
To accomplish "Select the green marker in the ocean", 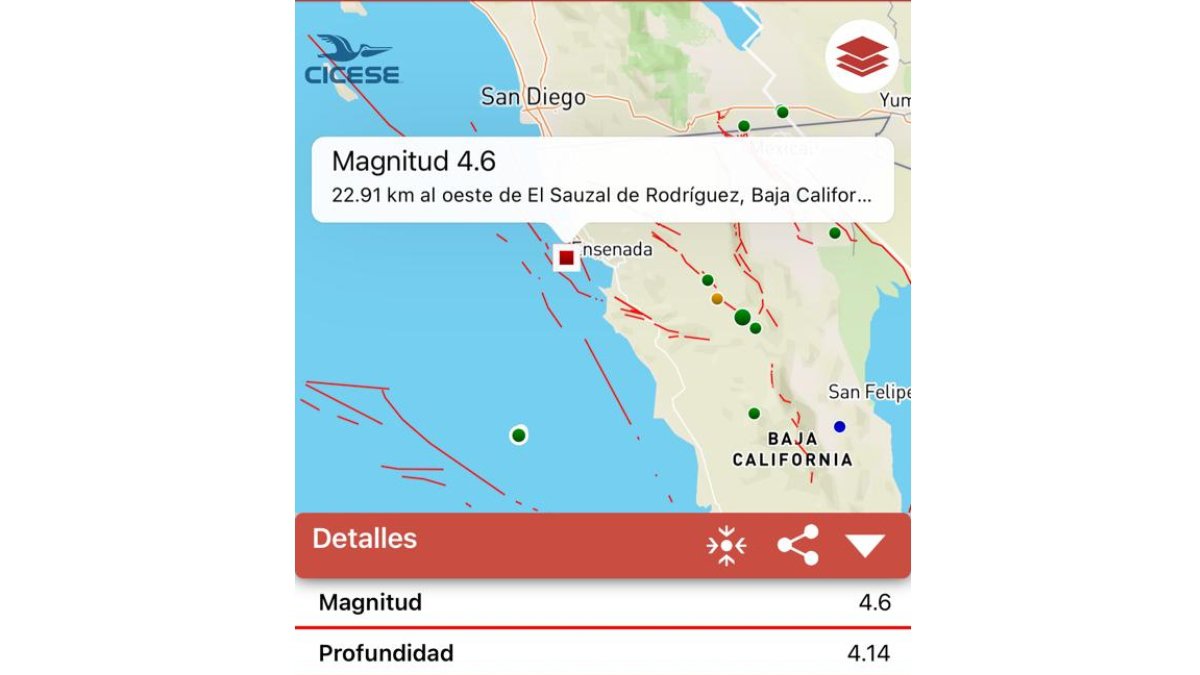I will [x=518, y=435].
